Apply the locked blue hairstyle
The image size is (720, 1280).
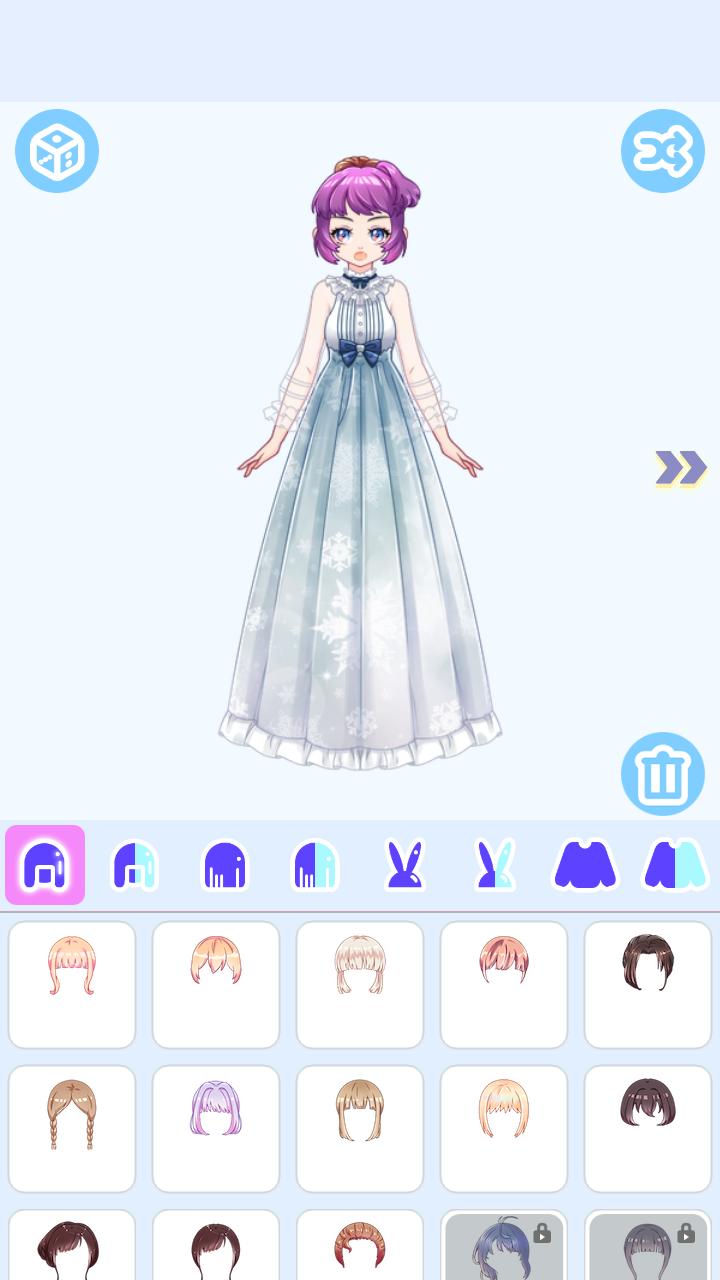(x=504, y=1246)
